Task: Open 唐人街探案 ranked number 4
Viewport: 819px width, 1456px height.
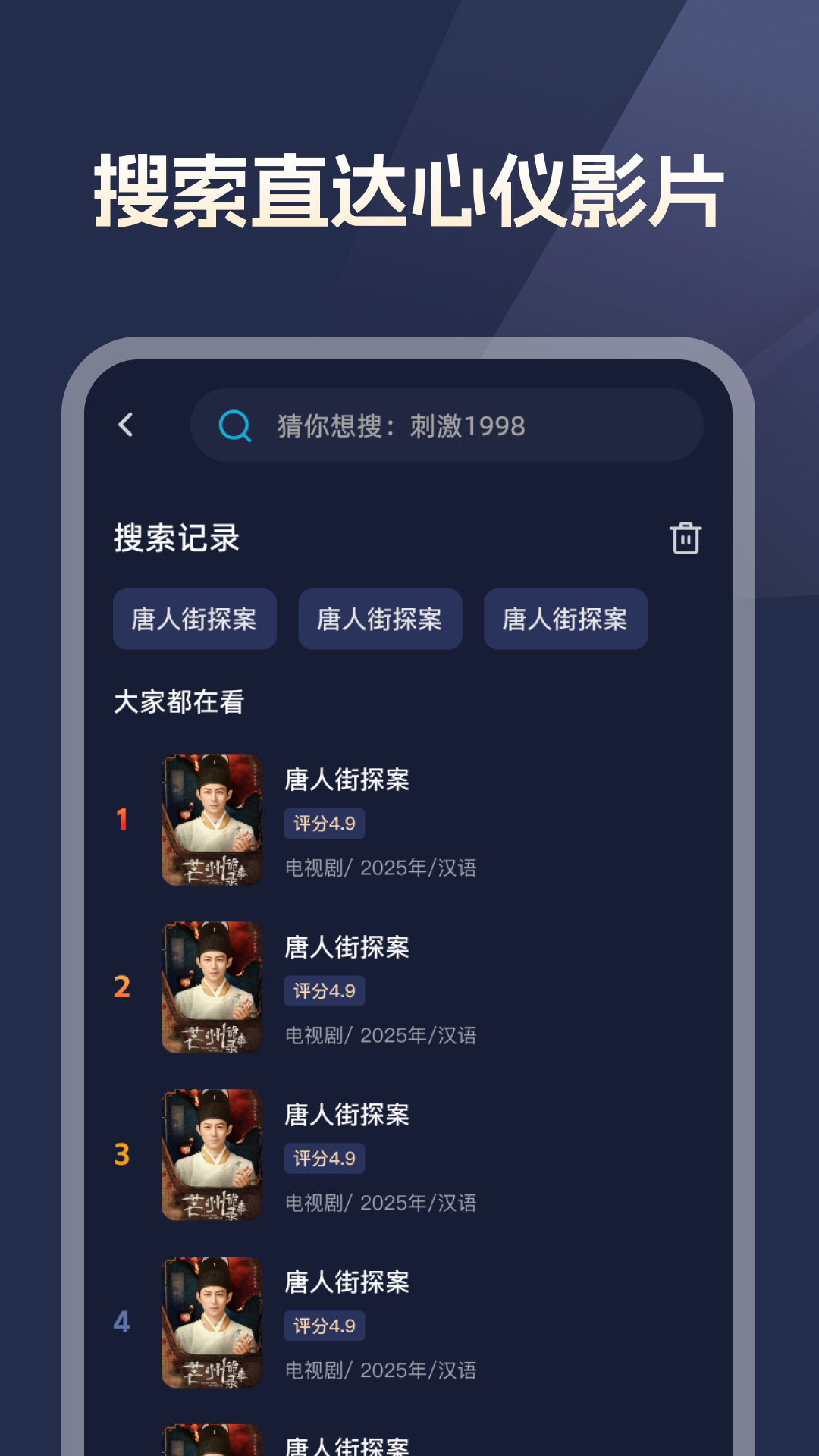Action: 347,1284
